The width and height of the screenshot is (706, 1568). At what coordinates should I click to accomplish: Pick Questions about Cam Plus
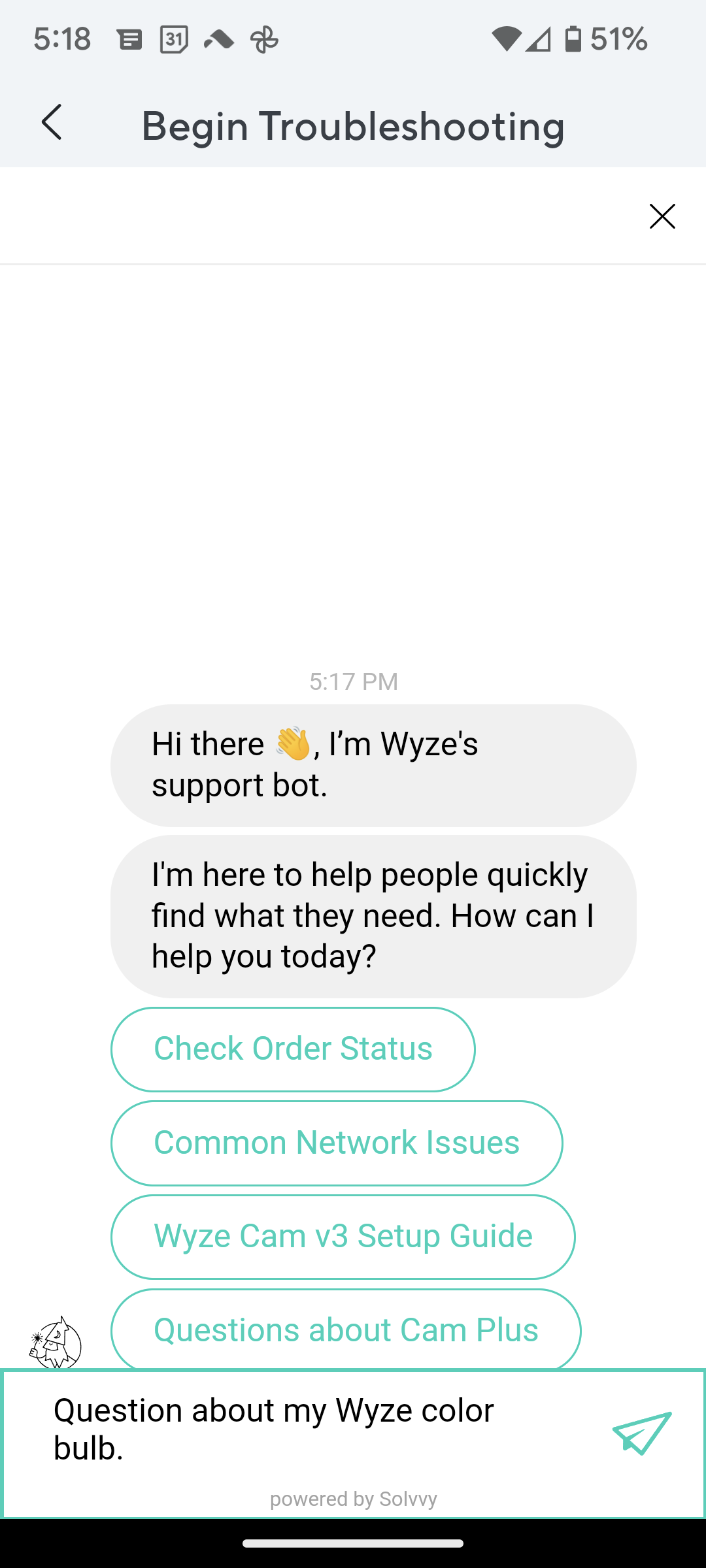tap(345, 1330)
